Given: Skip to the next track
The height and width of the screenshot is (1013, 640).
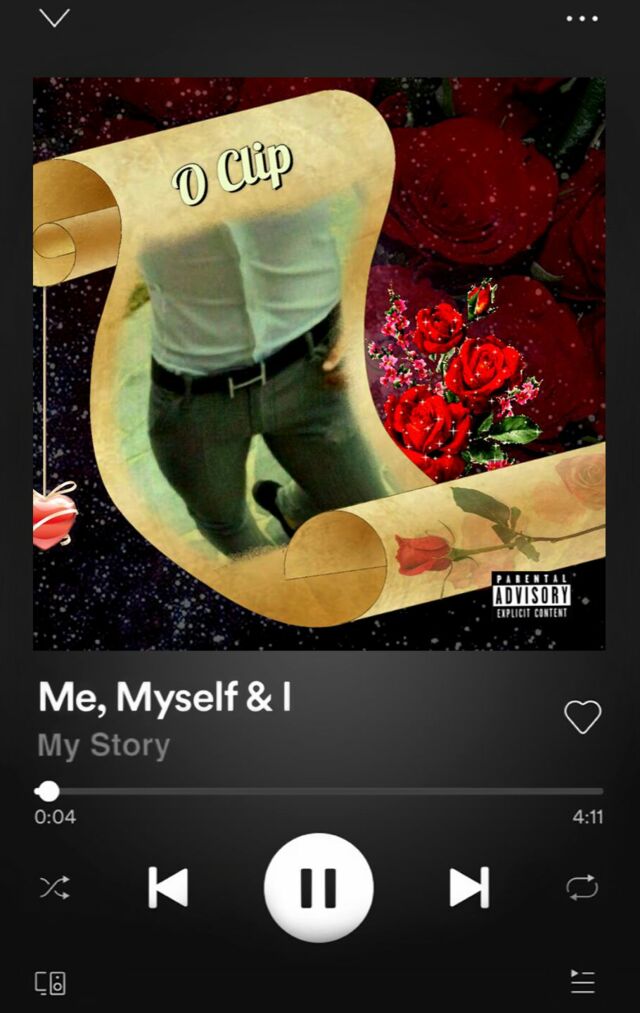Looking at the screenshot, I should [x=469, y=887].
